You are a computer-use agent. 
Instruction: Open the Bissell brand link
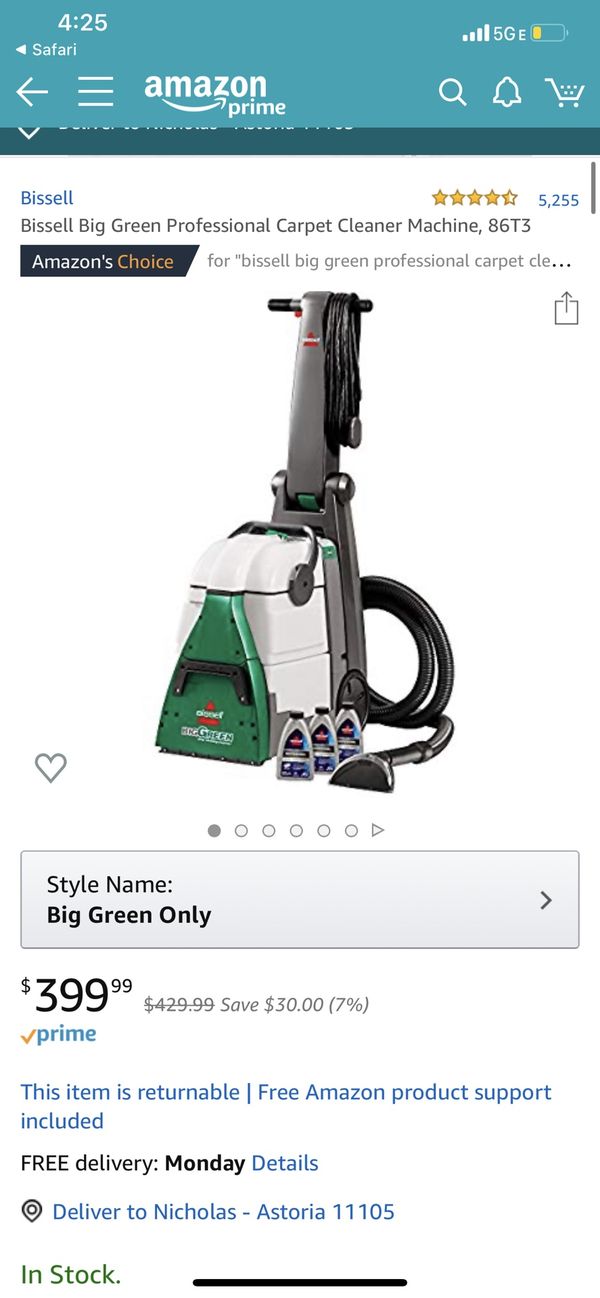coord(47,198)
